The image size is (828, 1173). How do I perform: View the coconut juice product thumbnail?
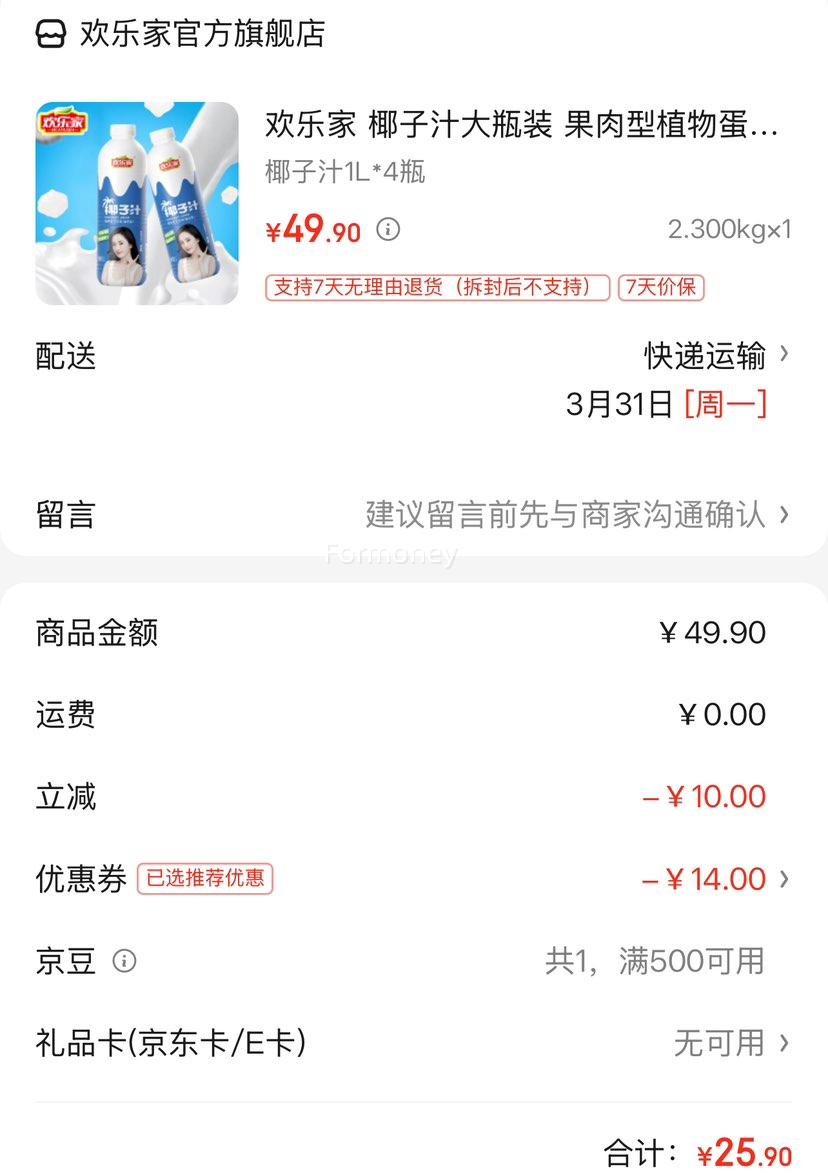[137, 200]
